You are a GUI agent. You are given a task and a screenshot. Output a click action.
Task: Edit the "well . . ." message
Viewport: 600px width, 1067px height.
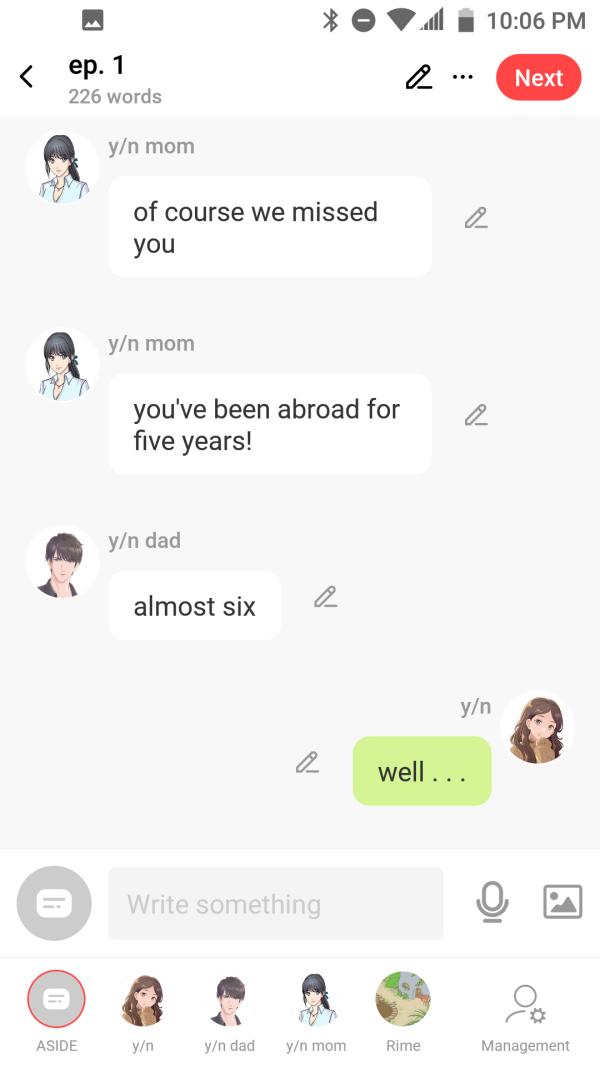point(307,762)
